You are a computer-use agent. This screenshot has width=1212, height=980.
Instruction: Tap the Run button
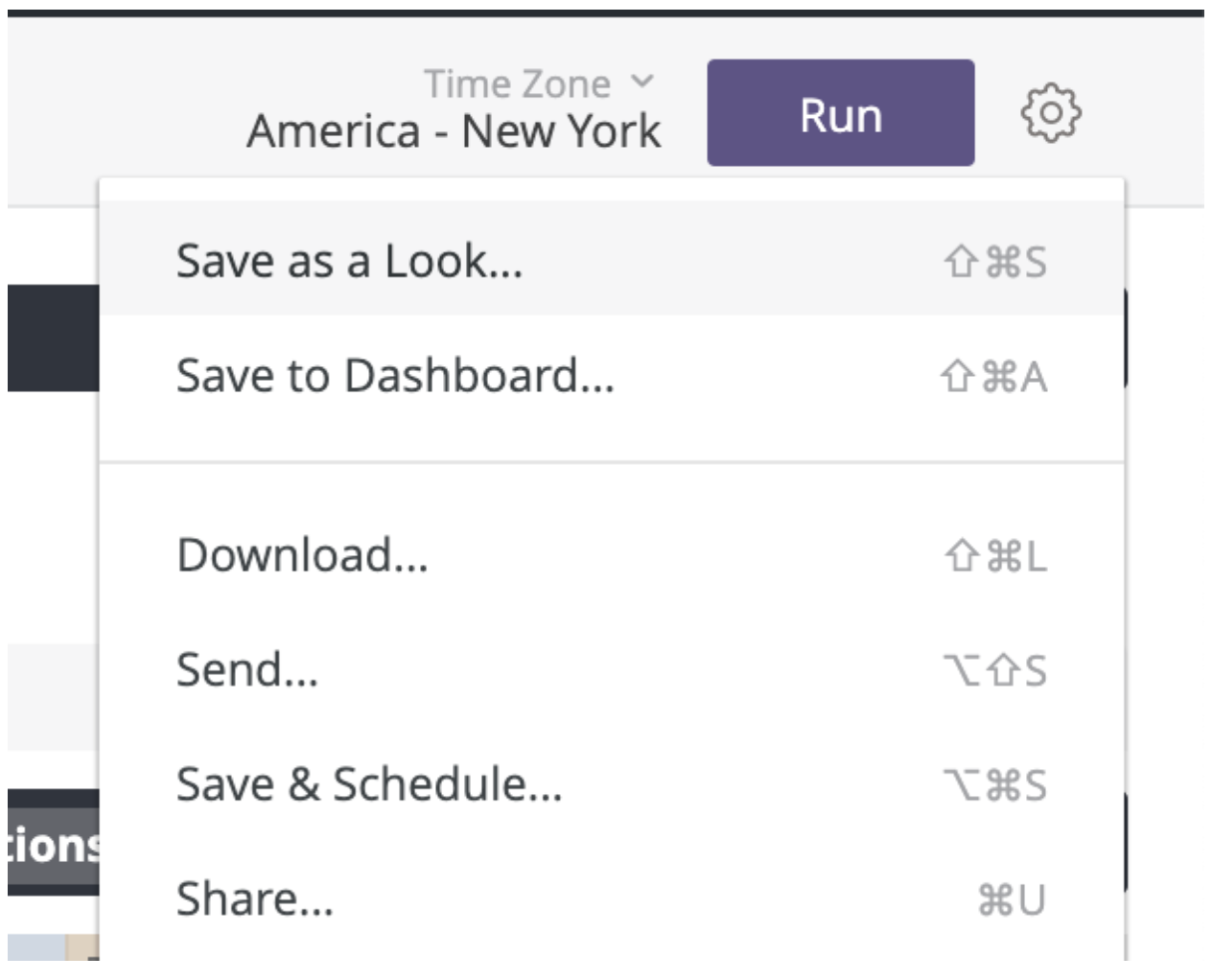[840, 113]
